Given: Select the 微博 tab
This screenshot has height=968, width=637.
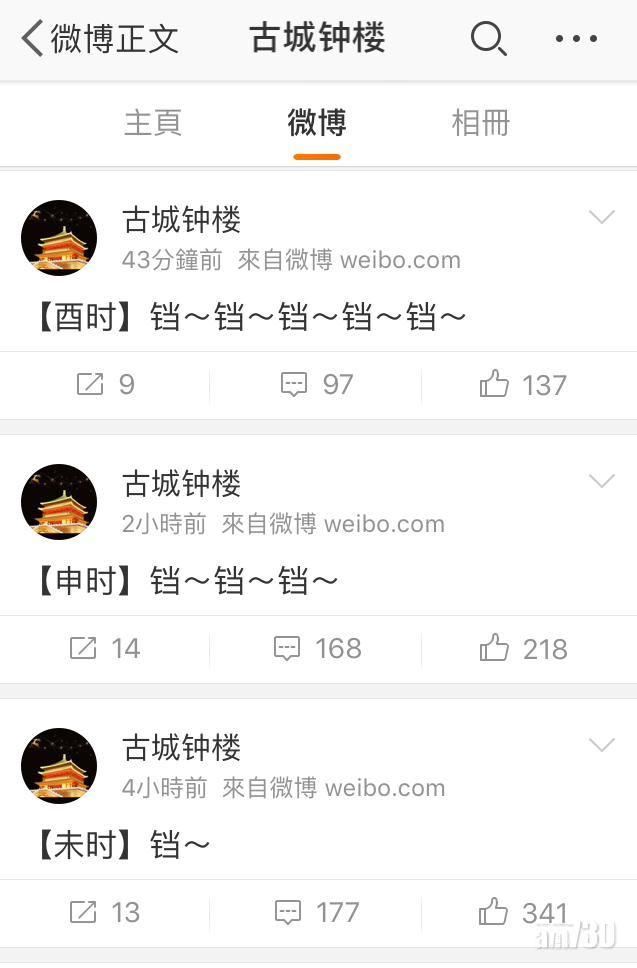Looking at the screenshot, I should (317, 123).
